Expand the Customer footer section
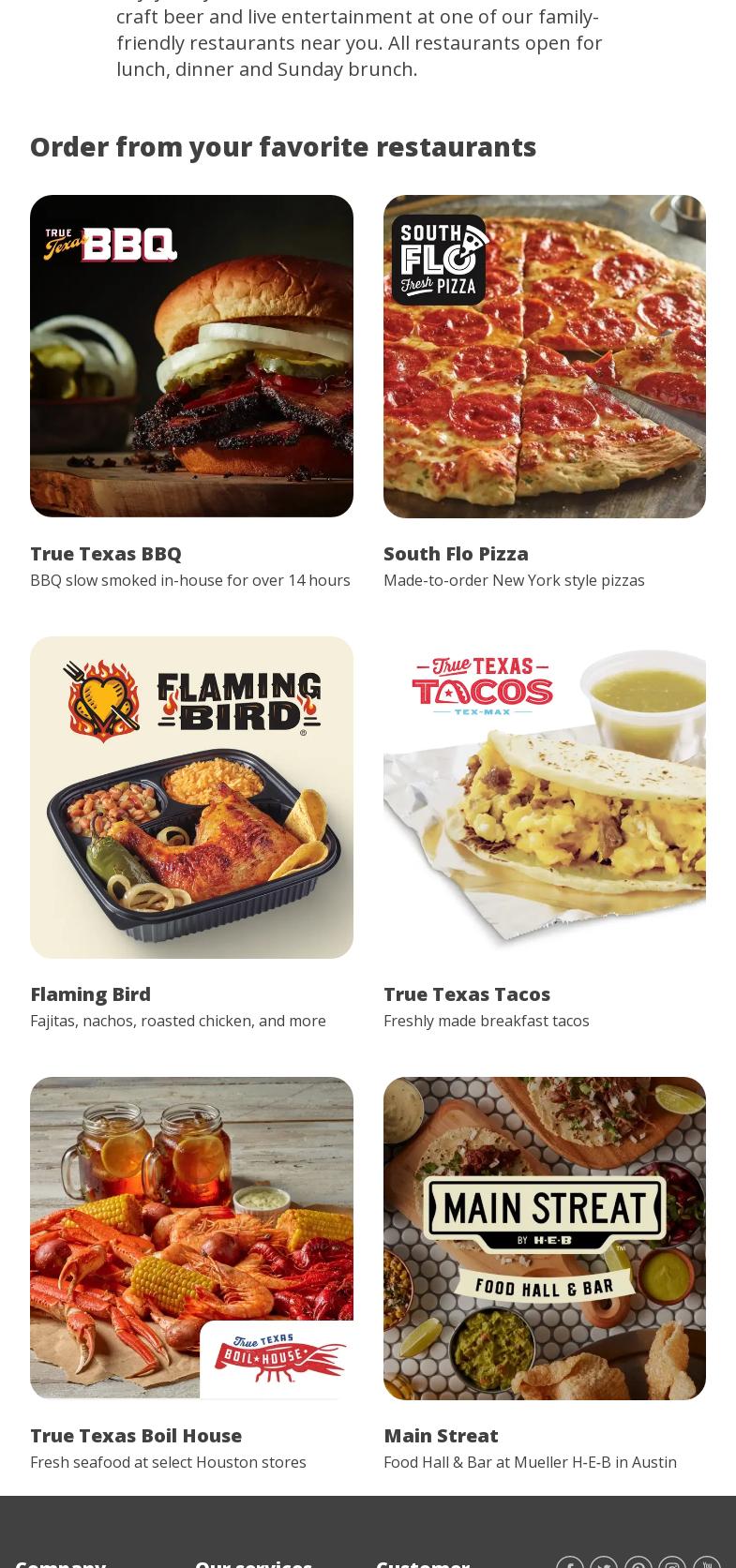Viewport: 736px width, 1568px height. tap(424, 1564)
